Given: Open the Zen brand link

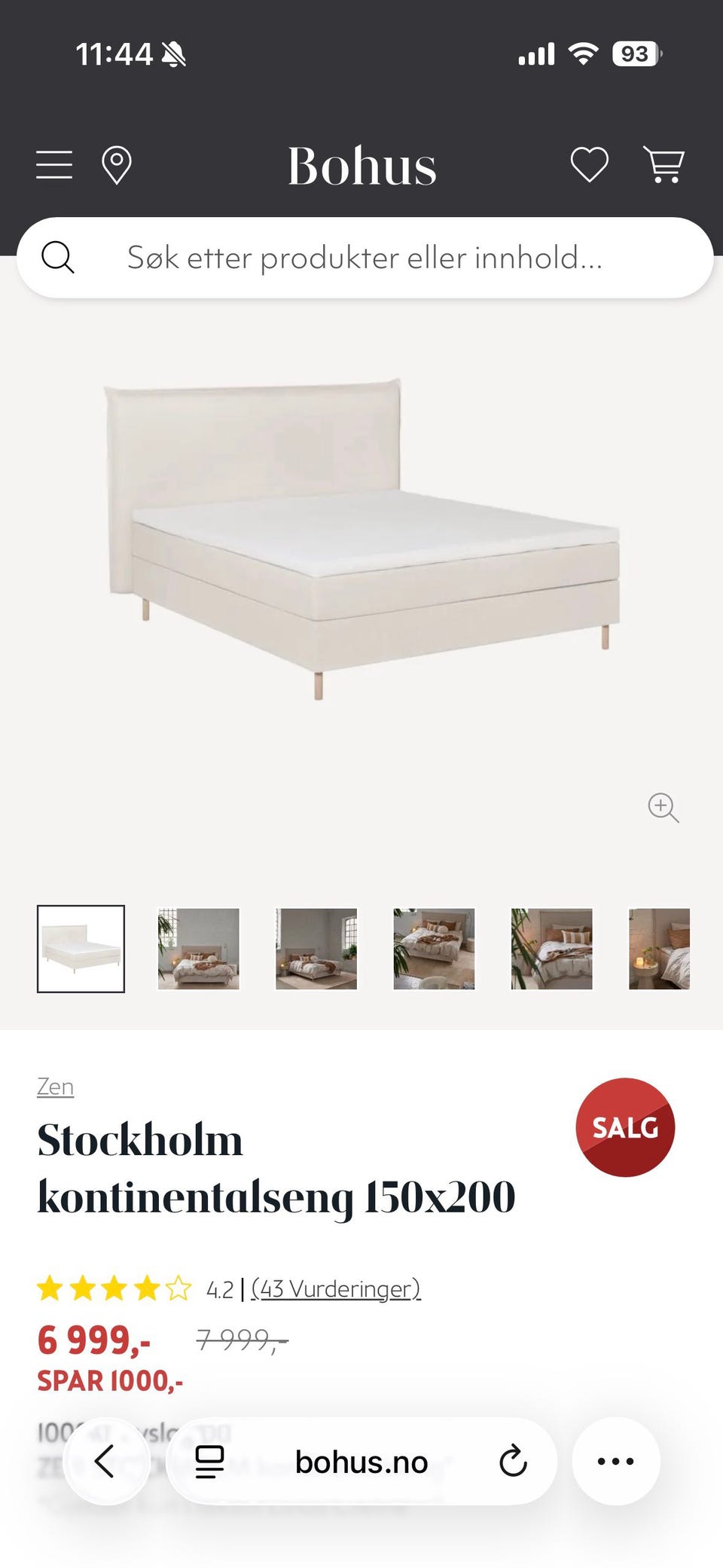Looking at the screenshot, I should [x=56, y=1087].
